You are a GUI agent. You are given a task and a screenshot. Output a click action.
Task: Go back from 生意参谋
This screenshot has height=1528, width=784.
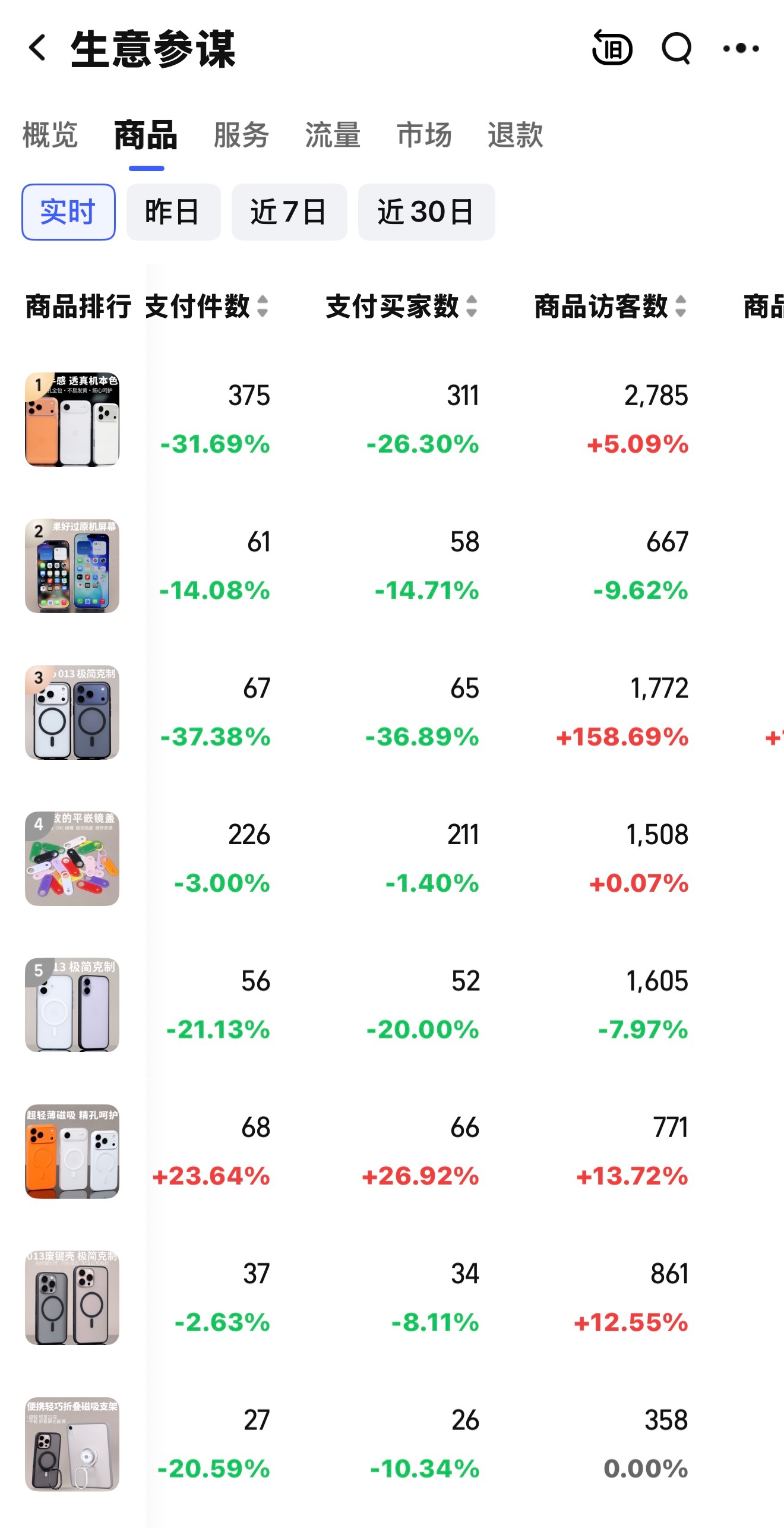point(37,48)
